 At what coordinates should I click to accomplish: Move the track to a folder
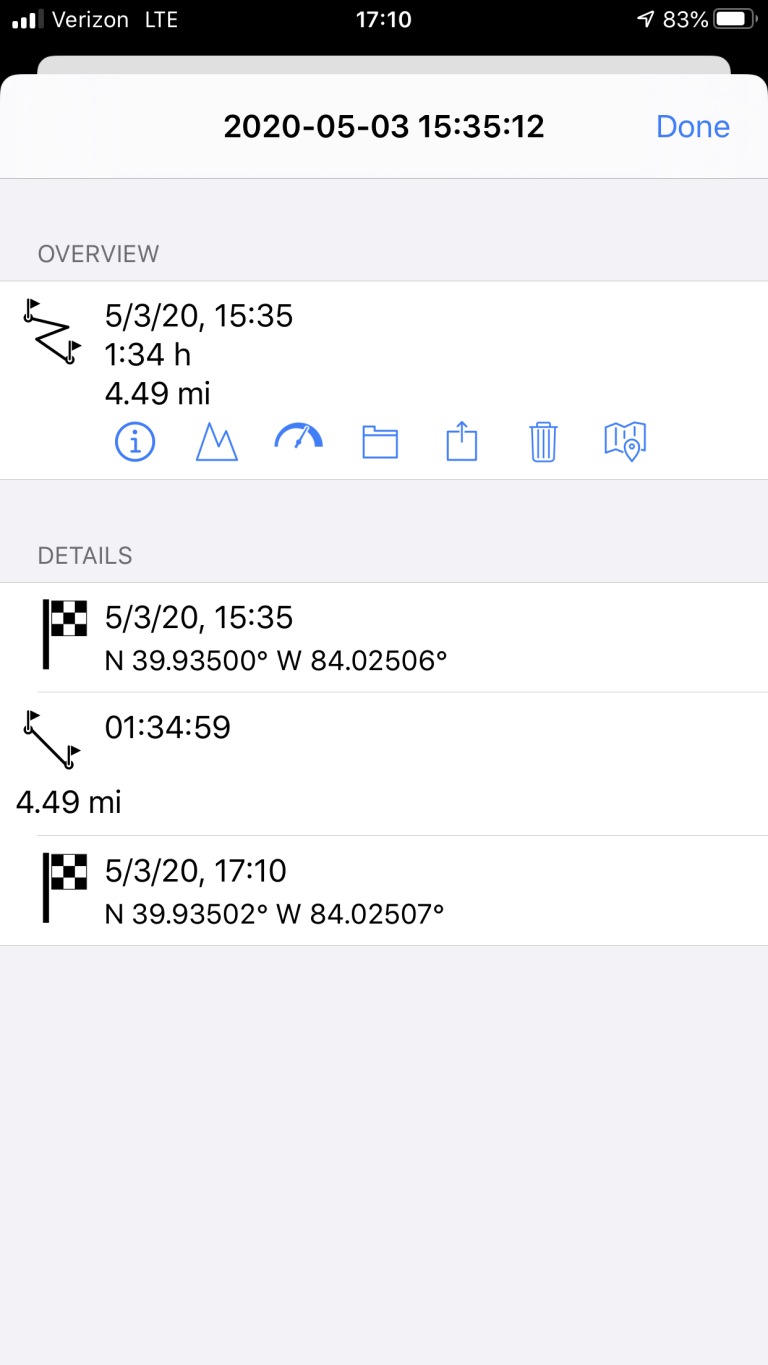coord(379,441)
